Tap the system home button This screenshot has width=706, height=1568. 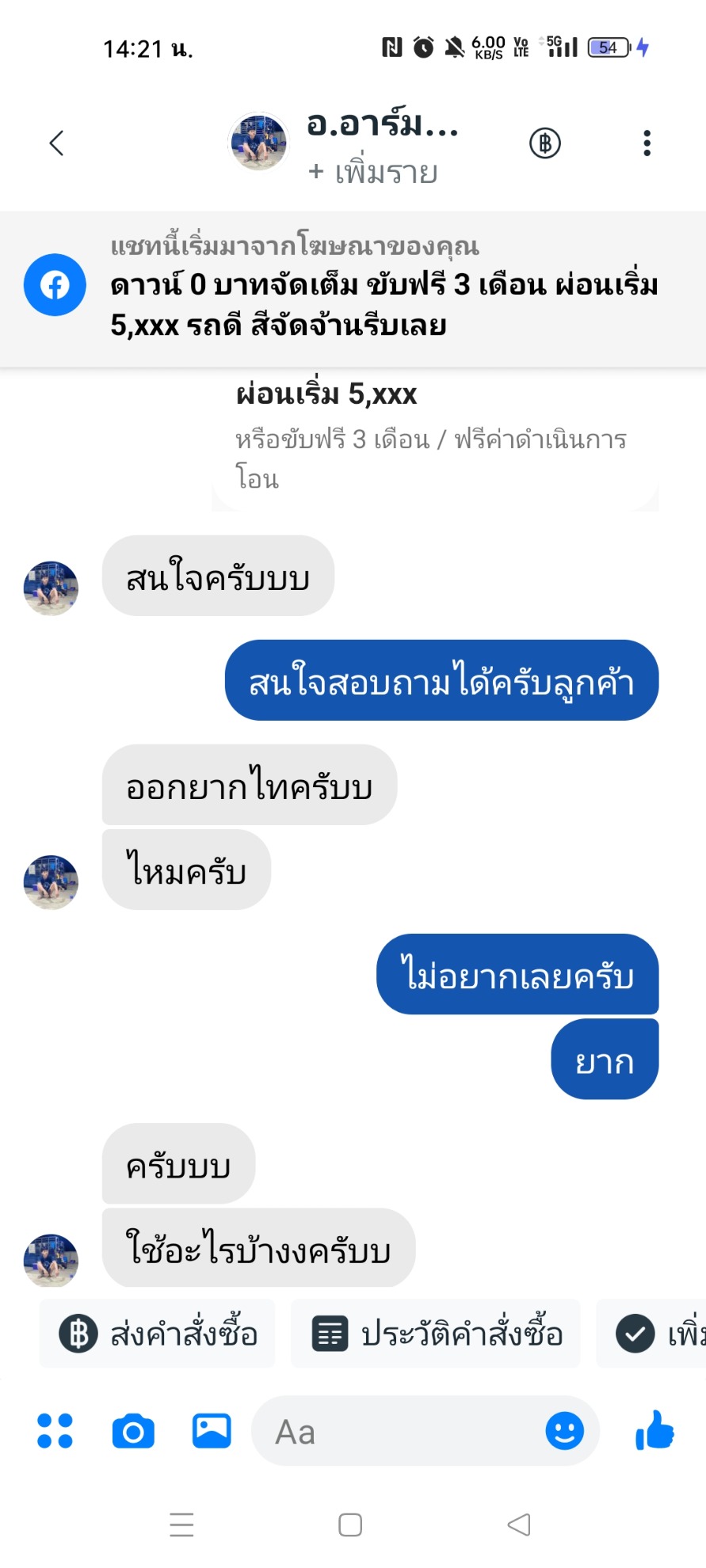tap(350, 1524)
